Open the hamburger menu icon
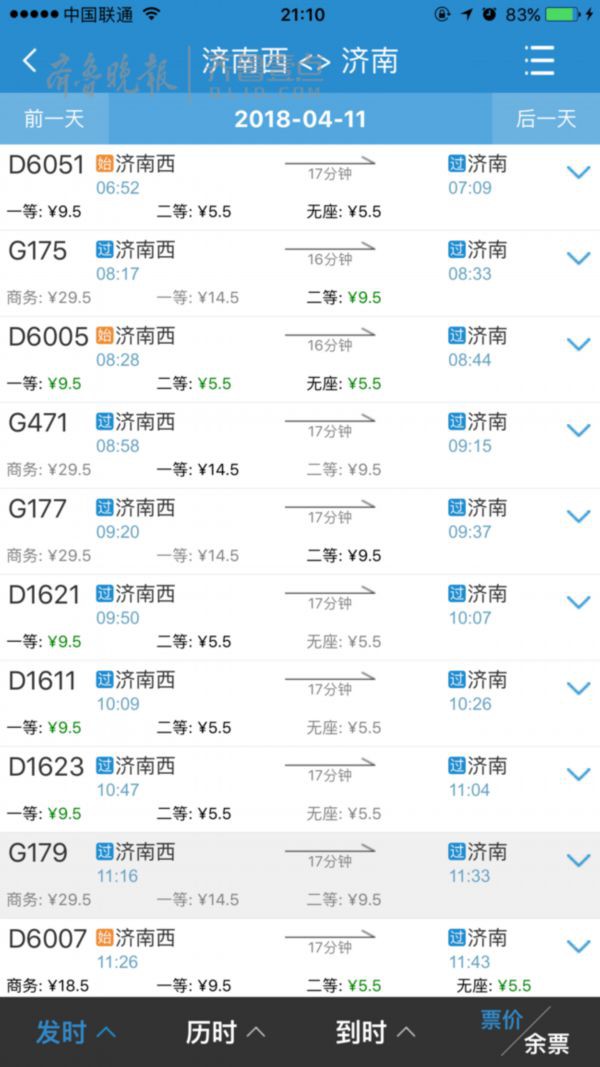Screen dimensions: 600x1067 coord(540,61)
